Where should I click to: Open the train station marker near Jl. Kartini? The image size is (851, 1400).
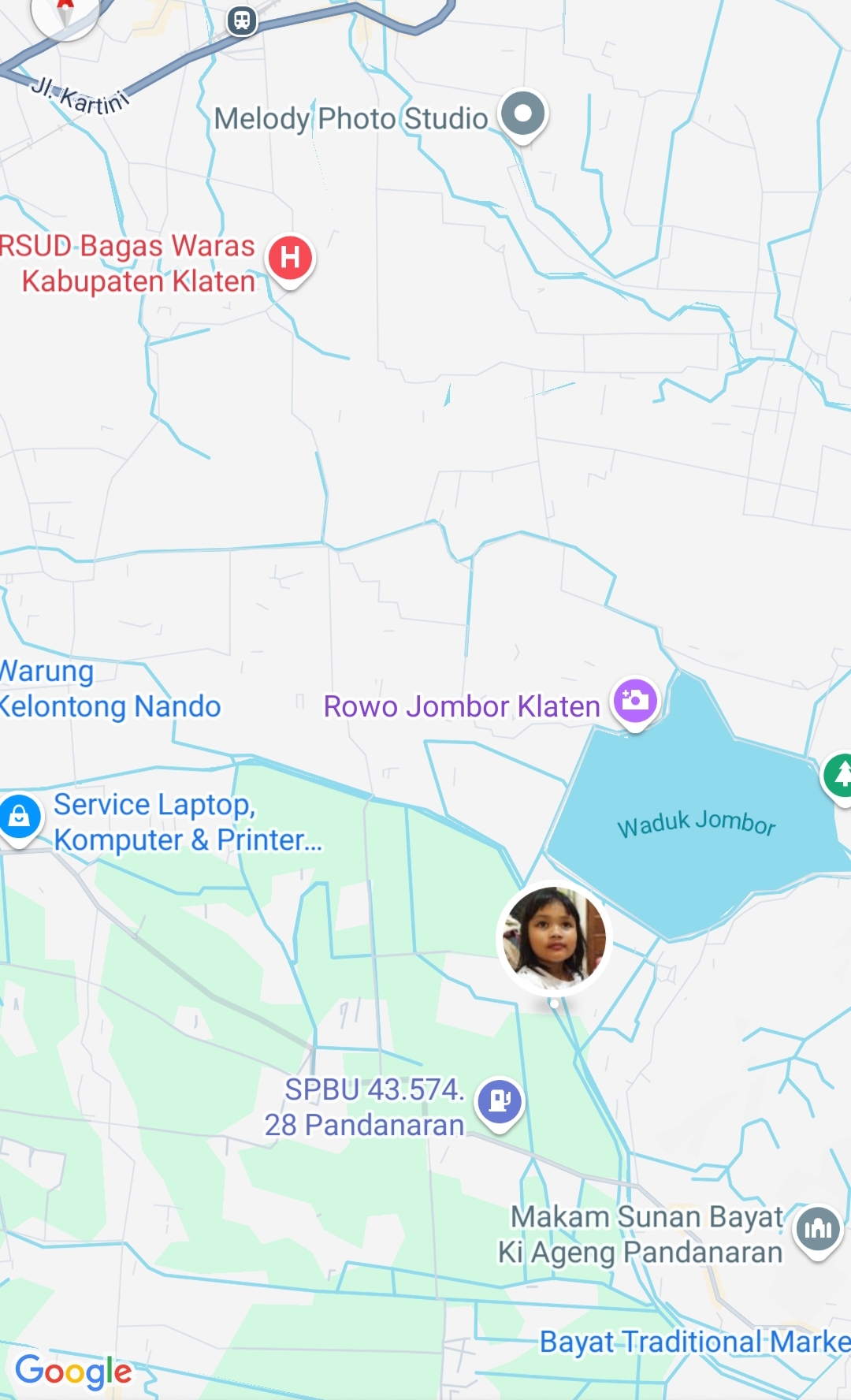[x=242, y=20]
